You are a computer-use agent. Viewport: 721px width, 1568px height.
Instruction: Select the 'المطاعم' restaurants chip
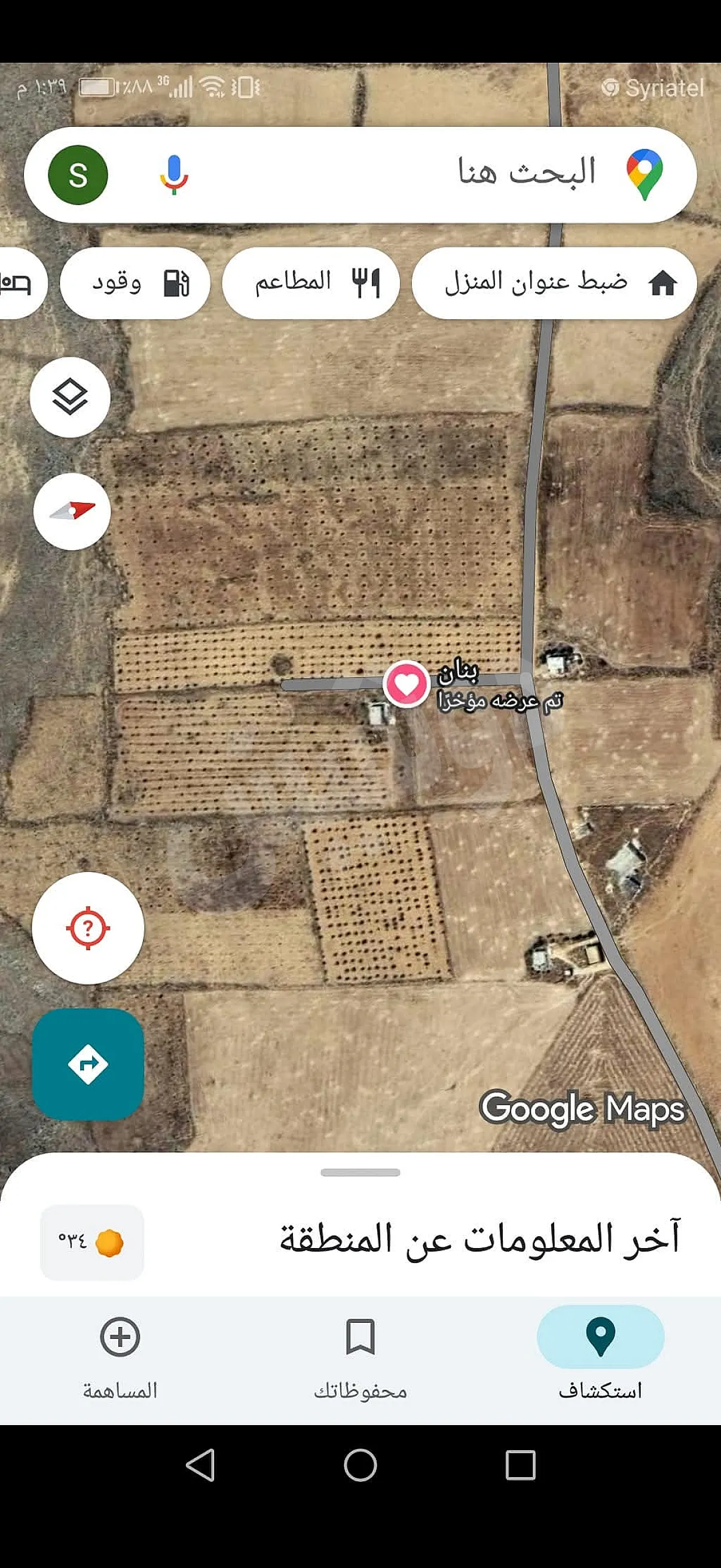point(311,283)
